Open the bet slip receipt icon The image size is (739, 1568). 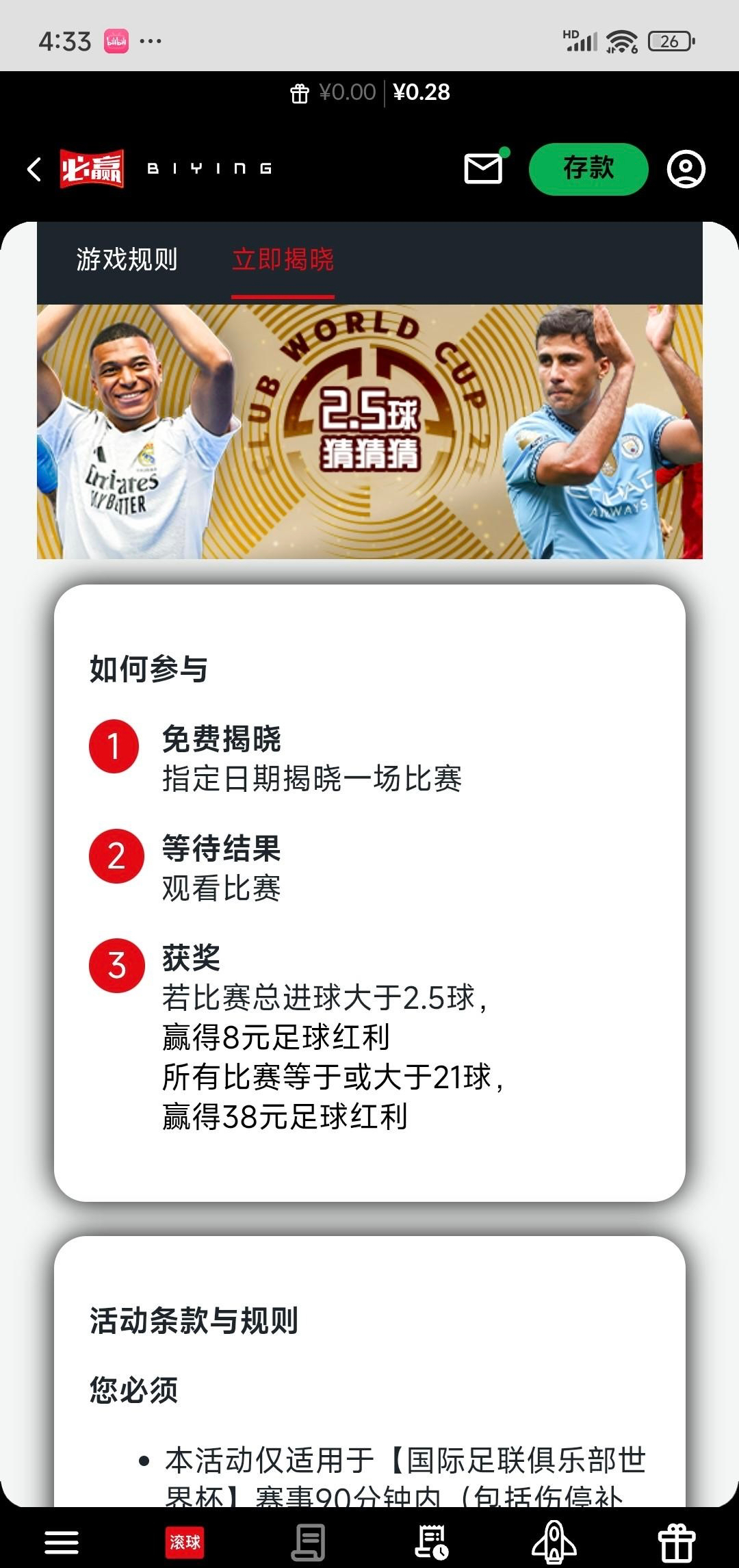tap(308, 1542)
